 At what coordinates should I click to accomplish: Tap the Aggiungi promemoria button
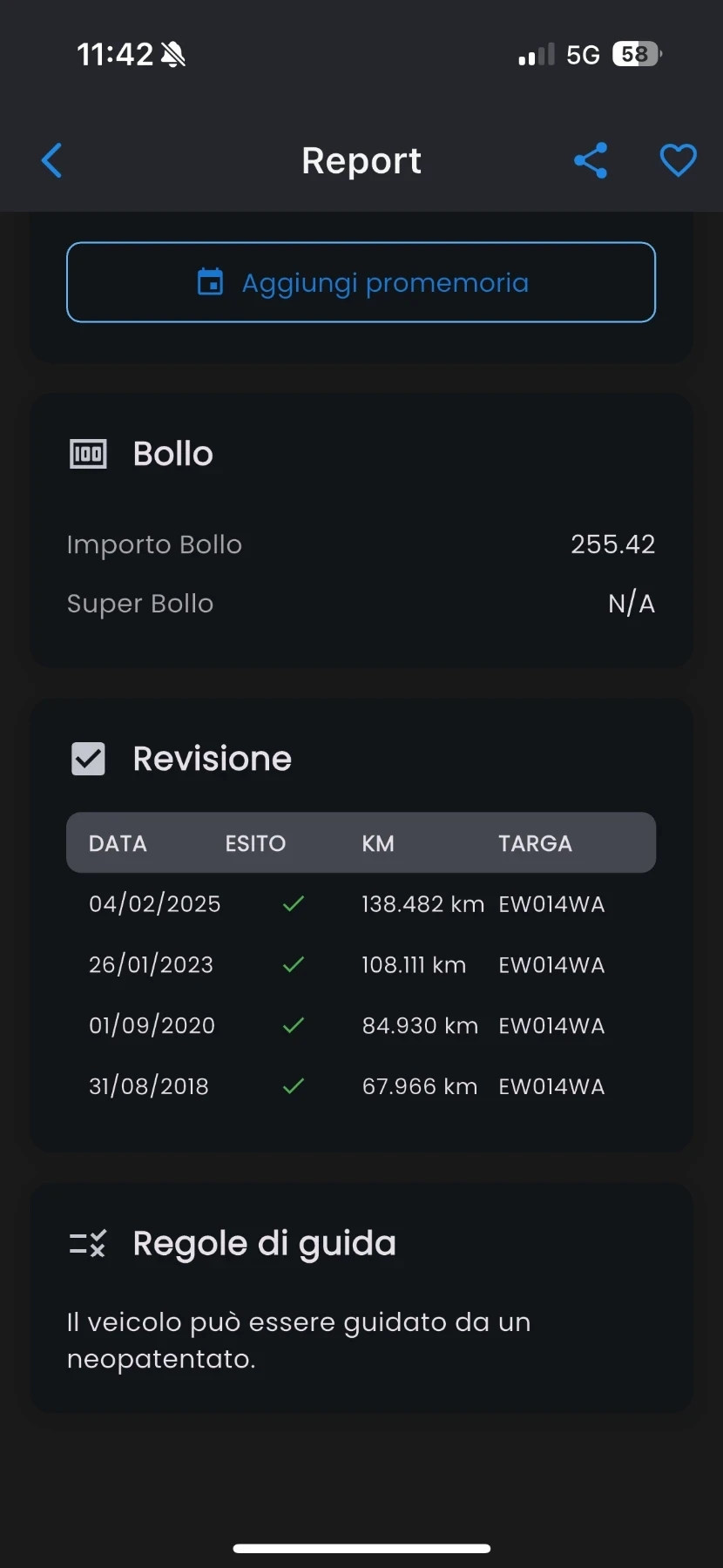[361, 282]
